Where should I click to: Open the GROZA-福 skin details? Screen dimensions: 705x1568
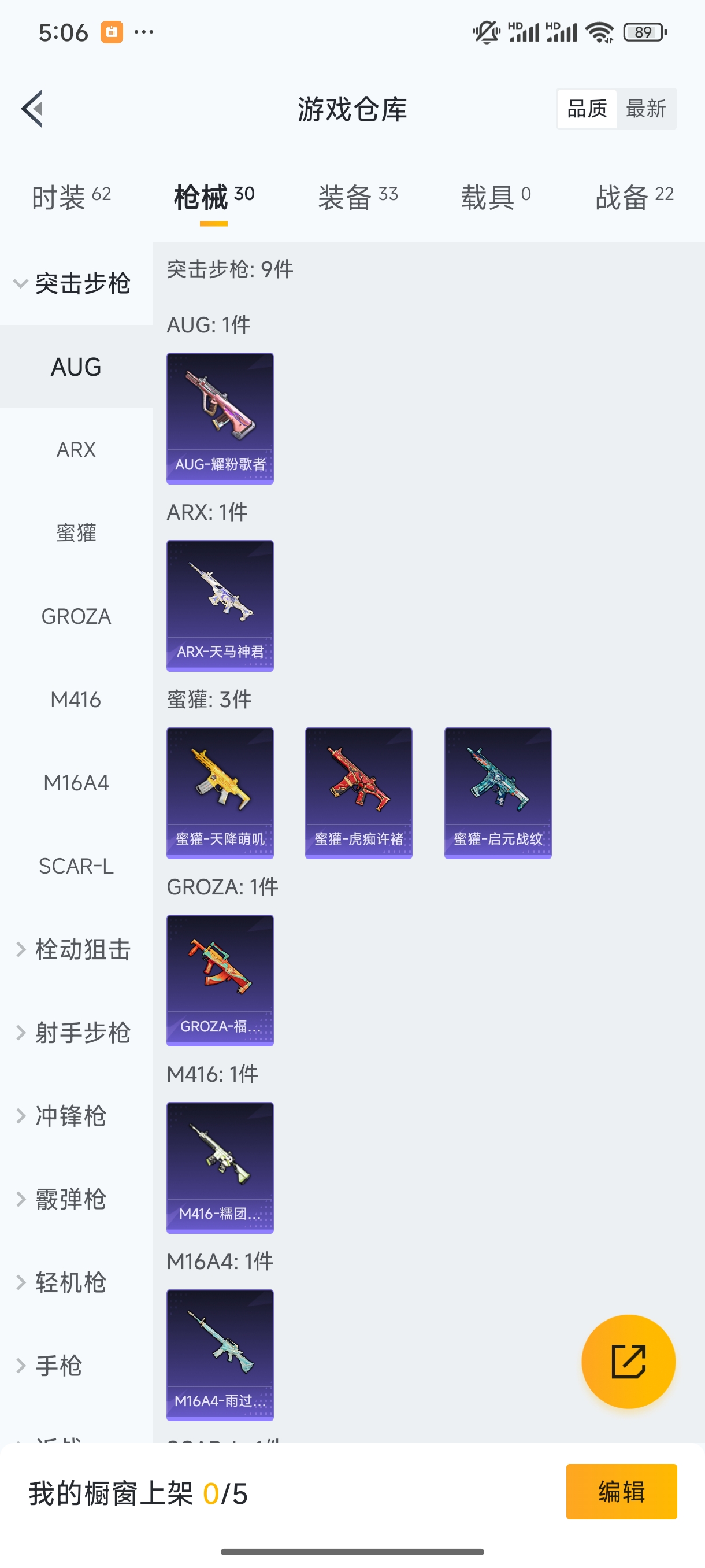click(220, 981)
